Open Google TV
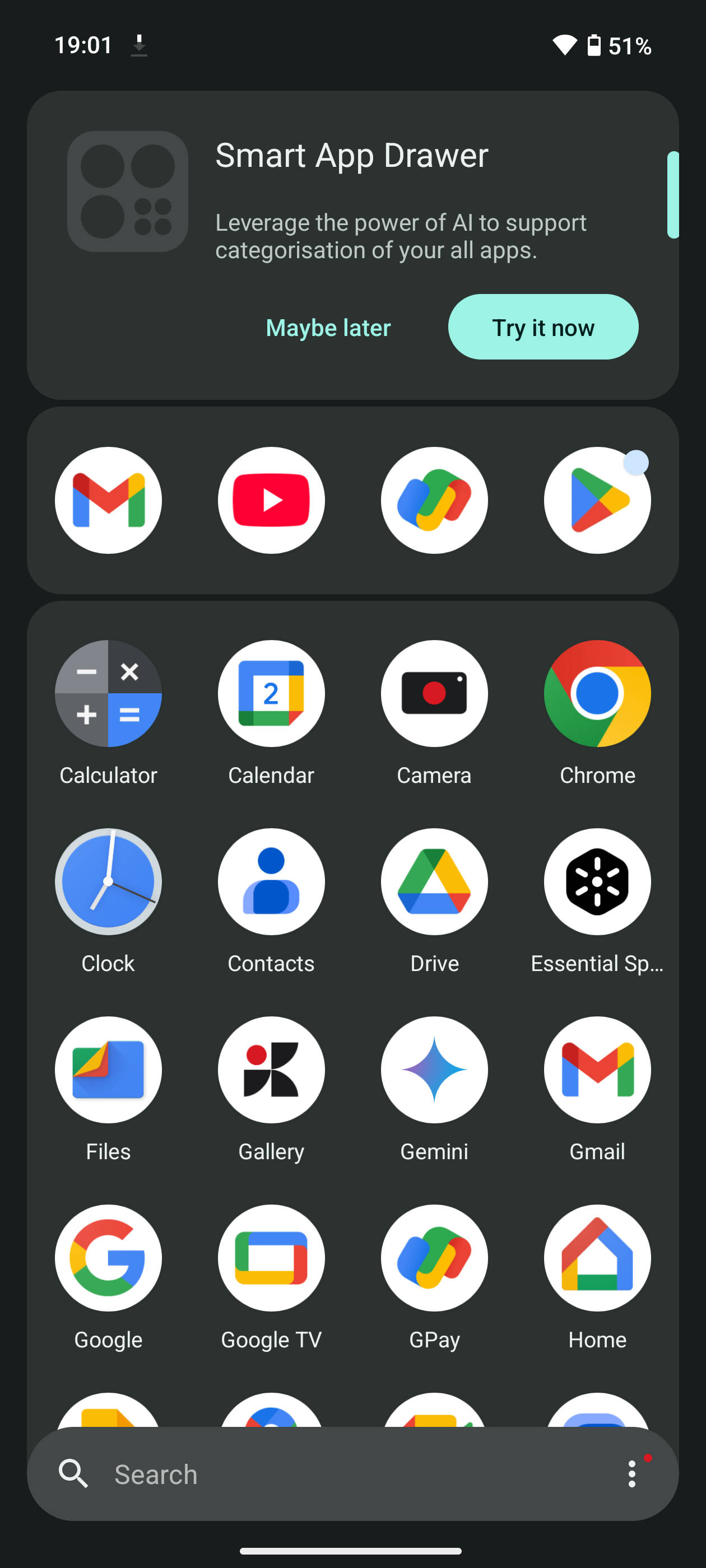This screenshot has width=706, height=1568. [x=271, y=1258]
